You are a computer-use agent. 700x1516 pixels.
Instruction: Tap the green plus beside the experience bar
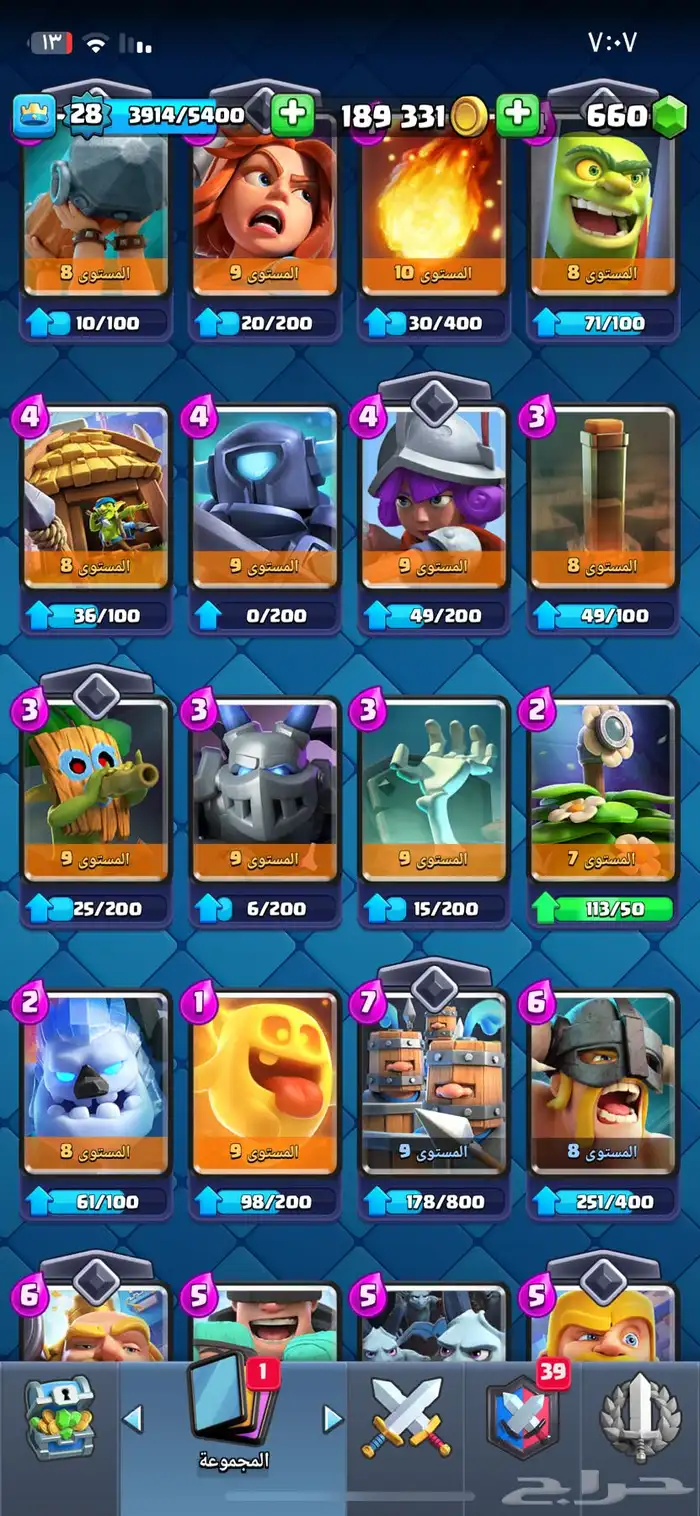292,115
